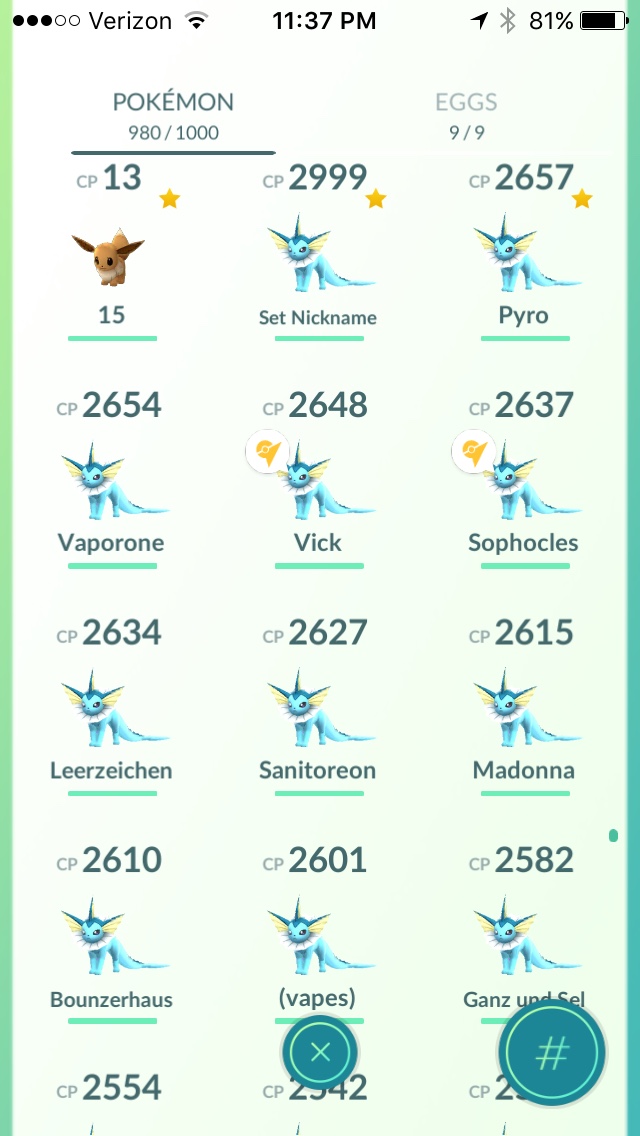
Task: Open Sanitoreon with CP 2627
Action: tap(319, 707)
